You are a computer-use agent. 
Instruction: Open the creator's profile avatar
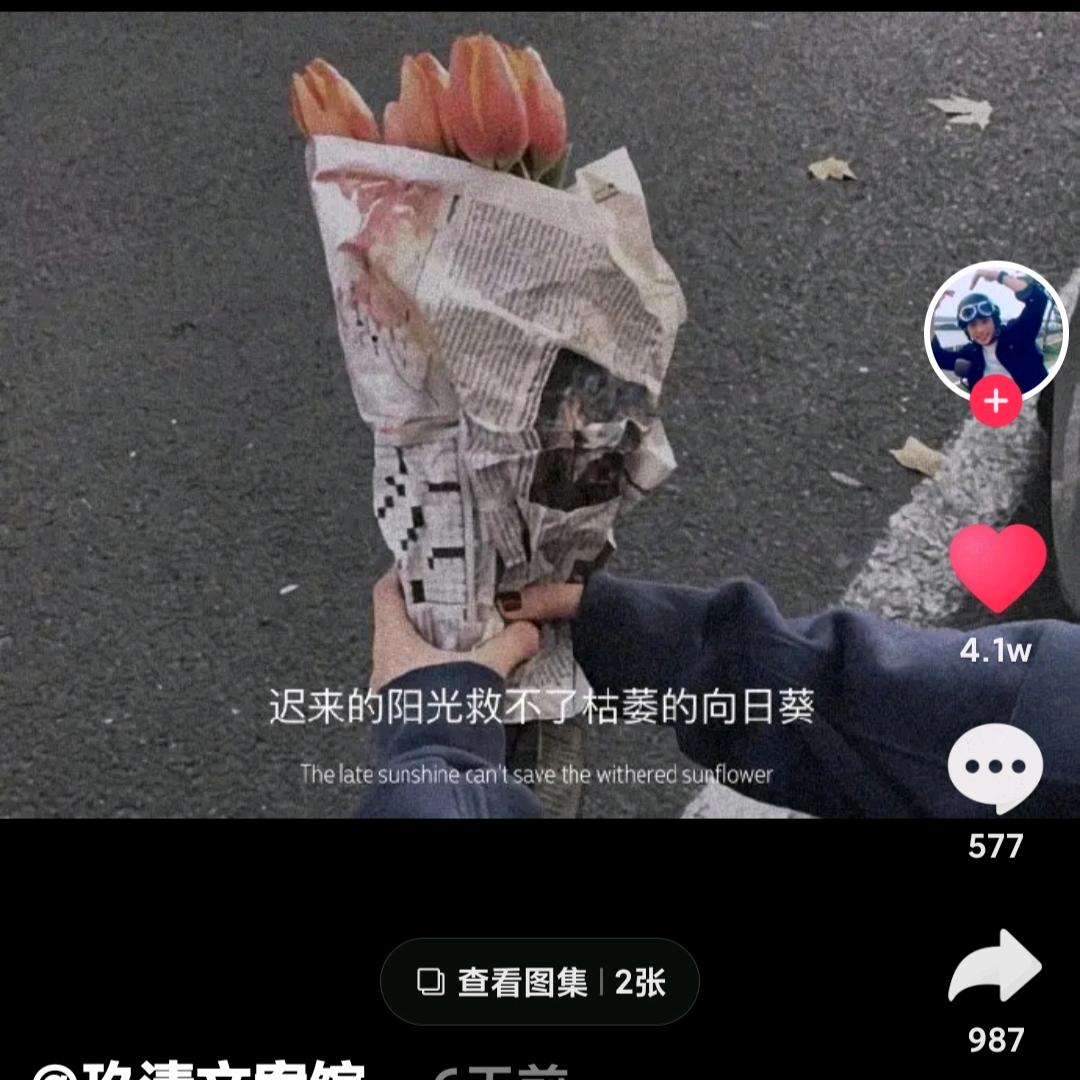(x=995, y=332)
